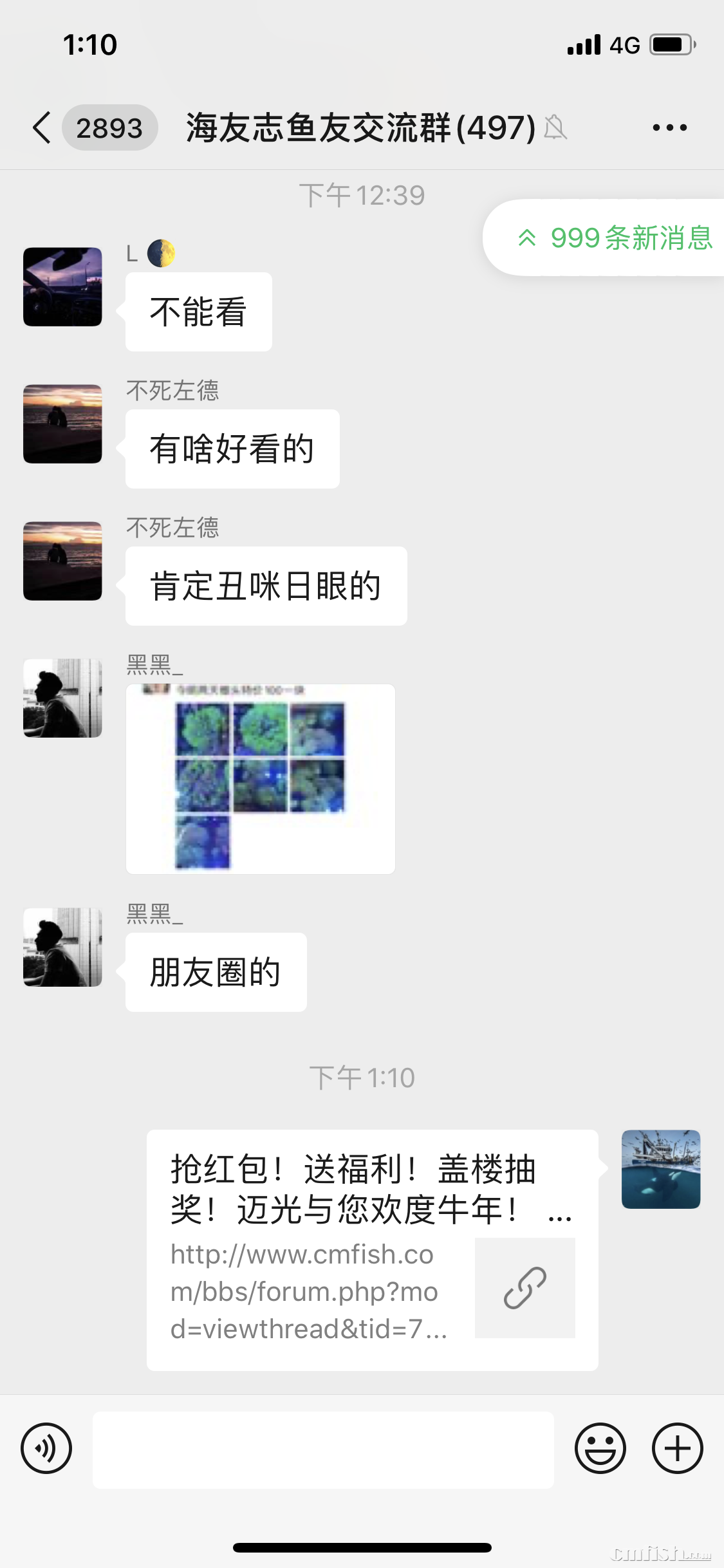The height and width of the screenshot is (1568, 724).
Task: Tap the unread count badge 2893
Action: click(110, 127)
